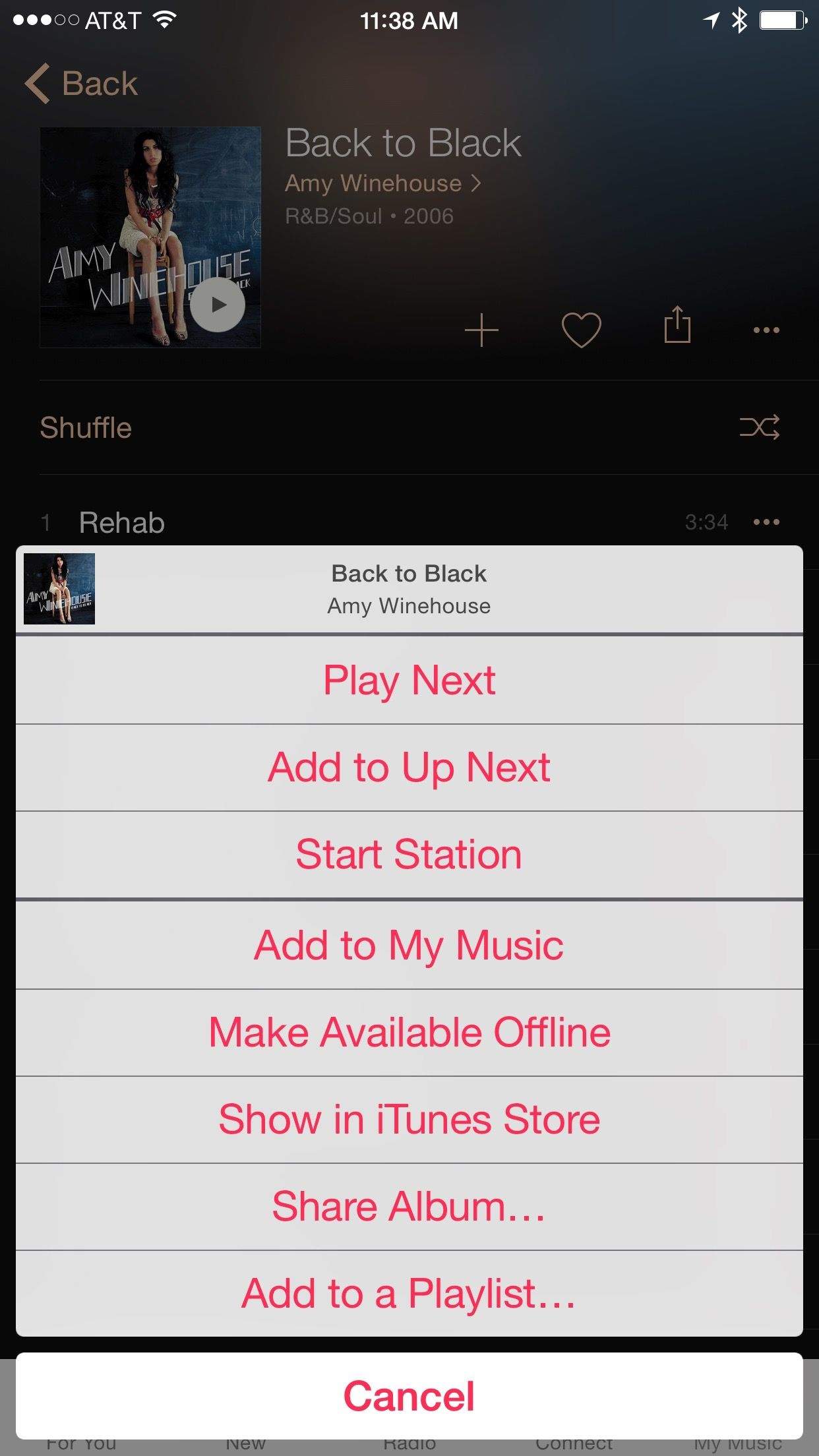Choose Add to Up Next

pos(409,768)
